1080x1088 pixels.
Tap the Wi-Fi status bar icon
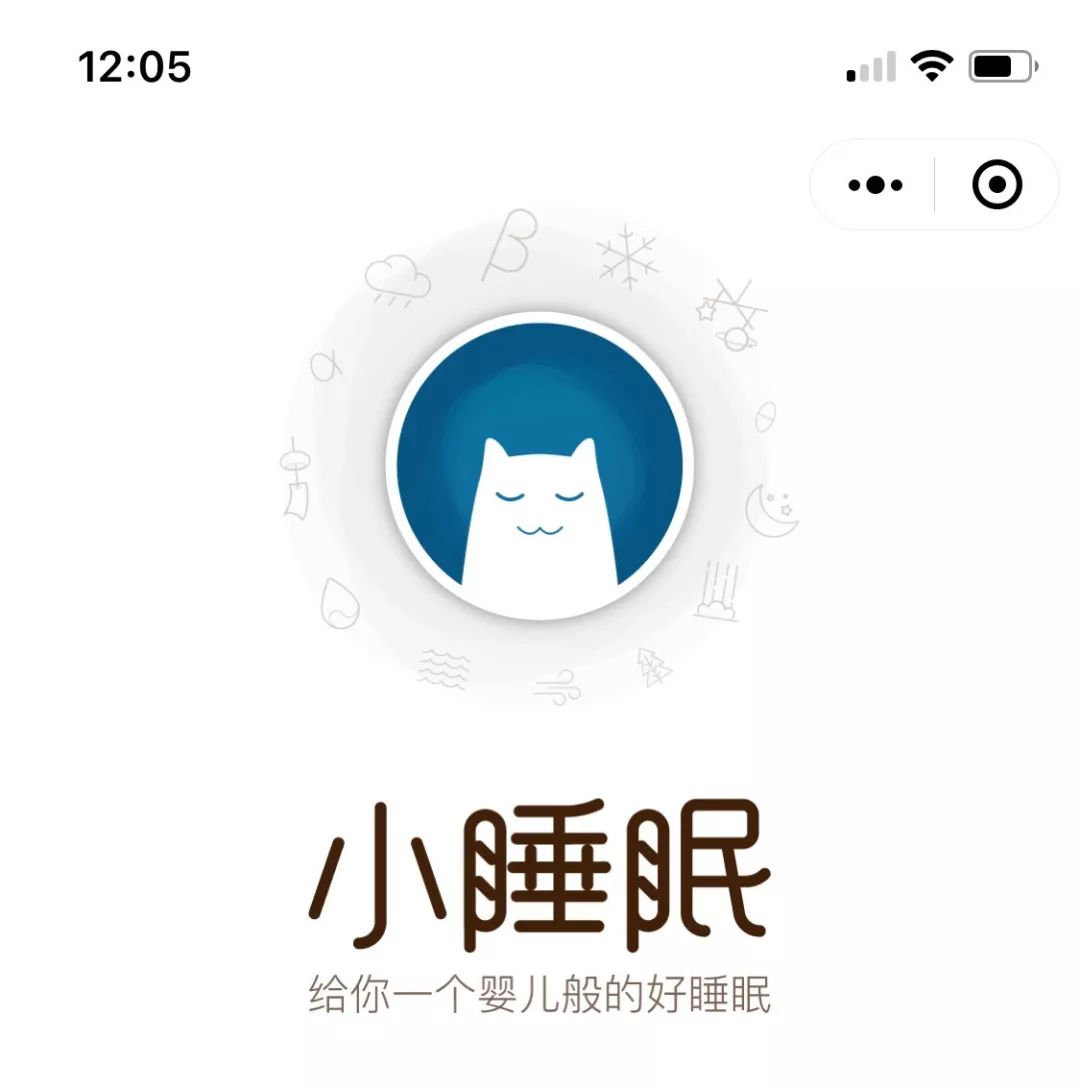932,67
